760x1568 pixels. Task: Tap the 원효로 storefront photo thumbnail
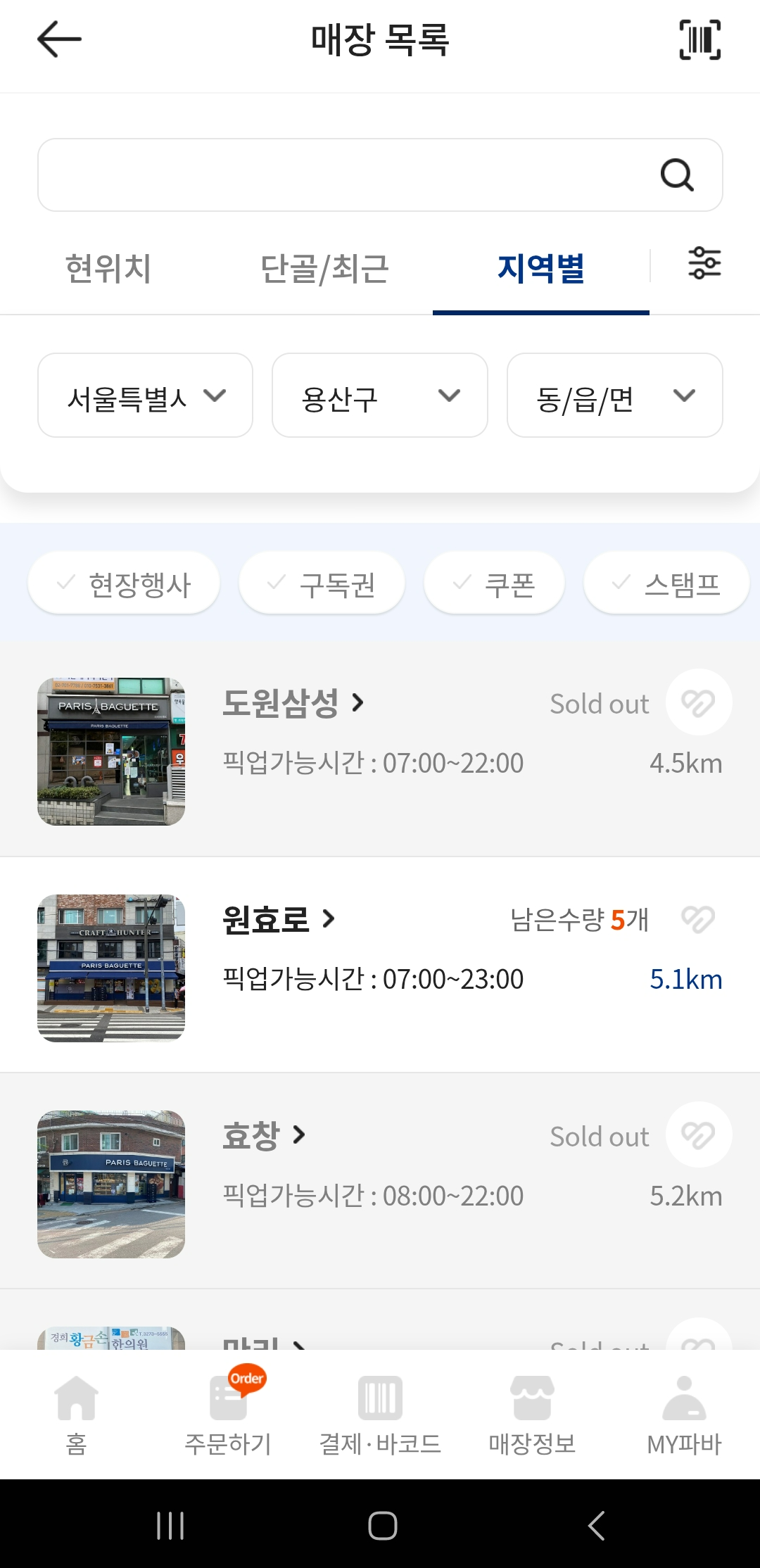tap(111, 967)
